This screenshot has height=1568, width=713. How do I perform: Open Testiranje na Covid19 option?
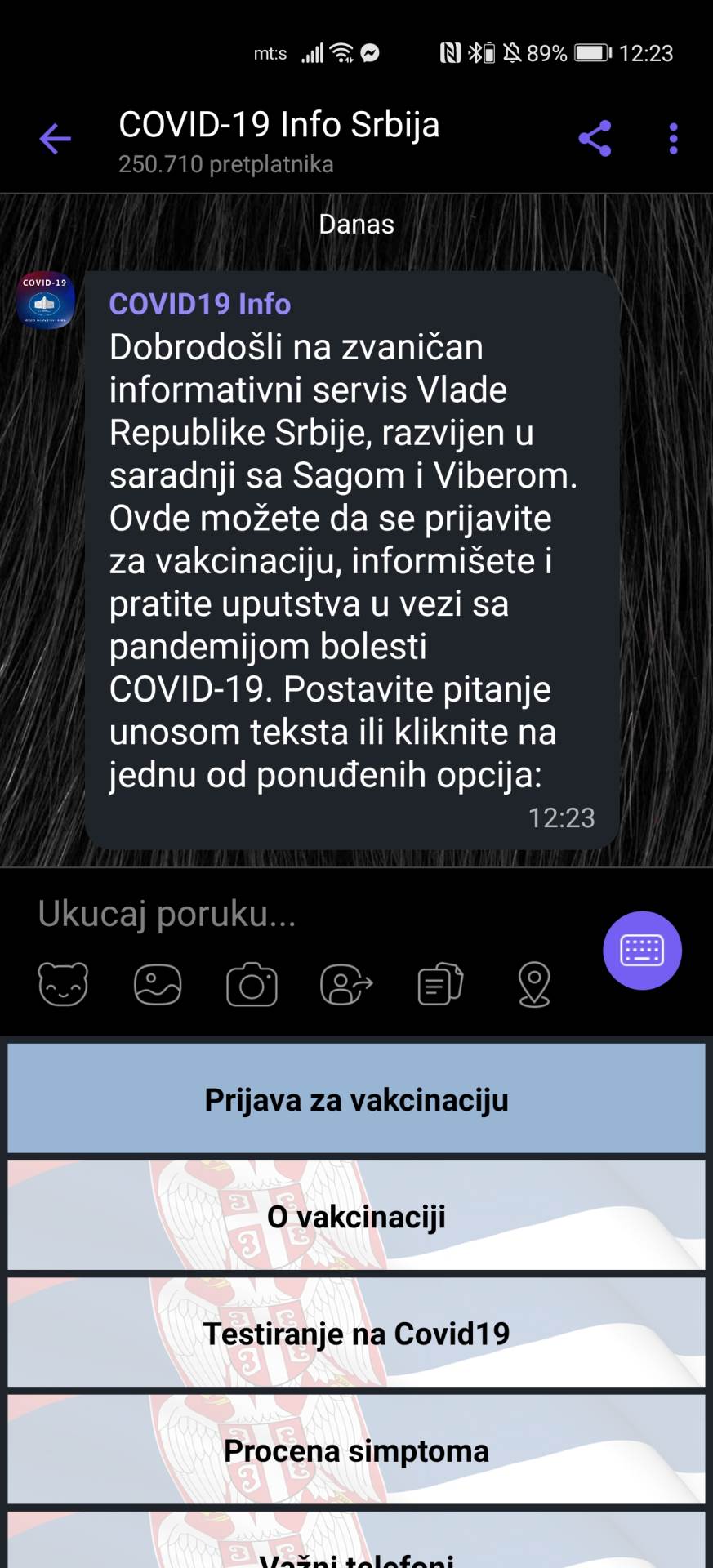[x=356, y=1333]
